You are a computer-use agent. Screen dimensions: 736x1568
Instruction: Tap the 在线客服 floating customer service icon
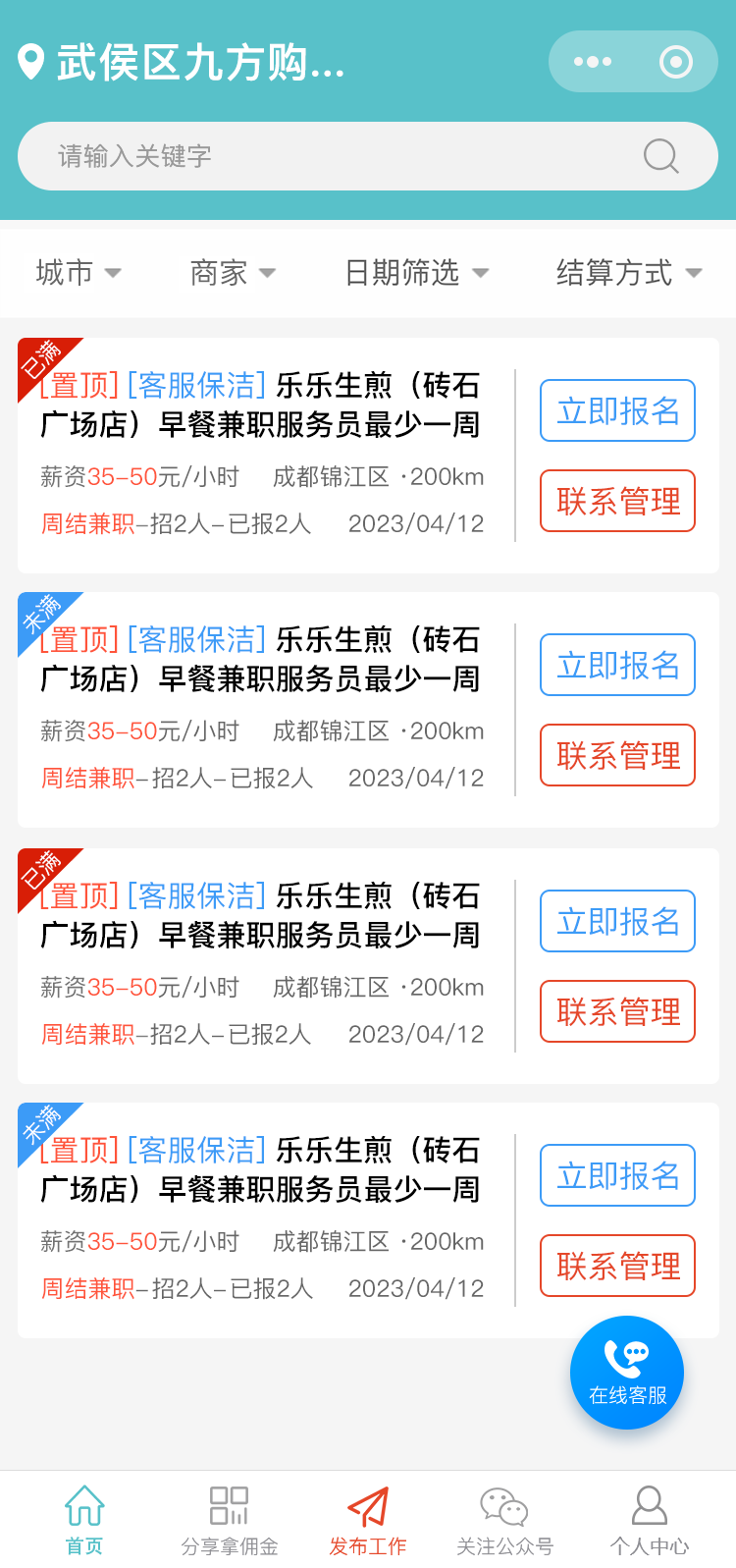pyautogui.click(x=627, y=1372)
